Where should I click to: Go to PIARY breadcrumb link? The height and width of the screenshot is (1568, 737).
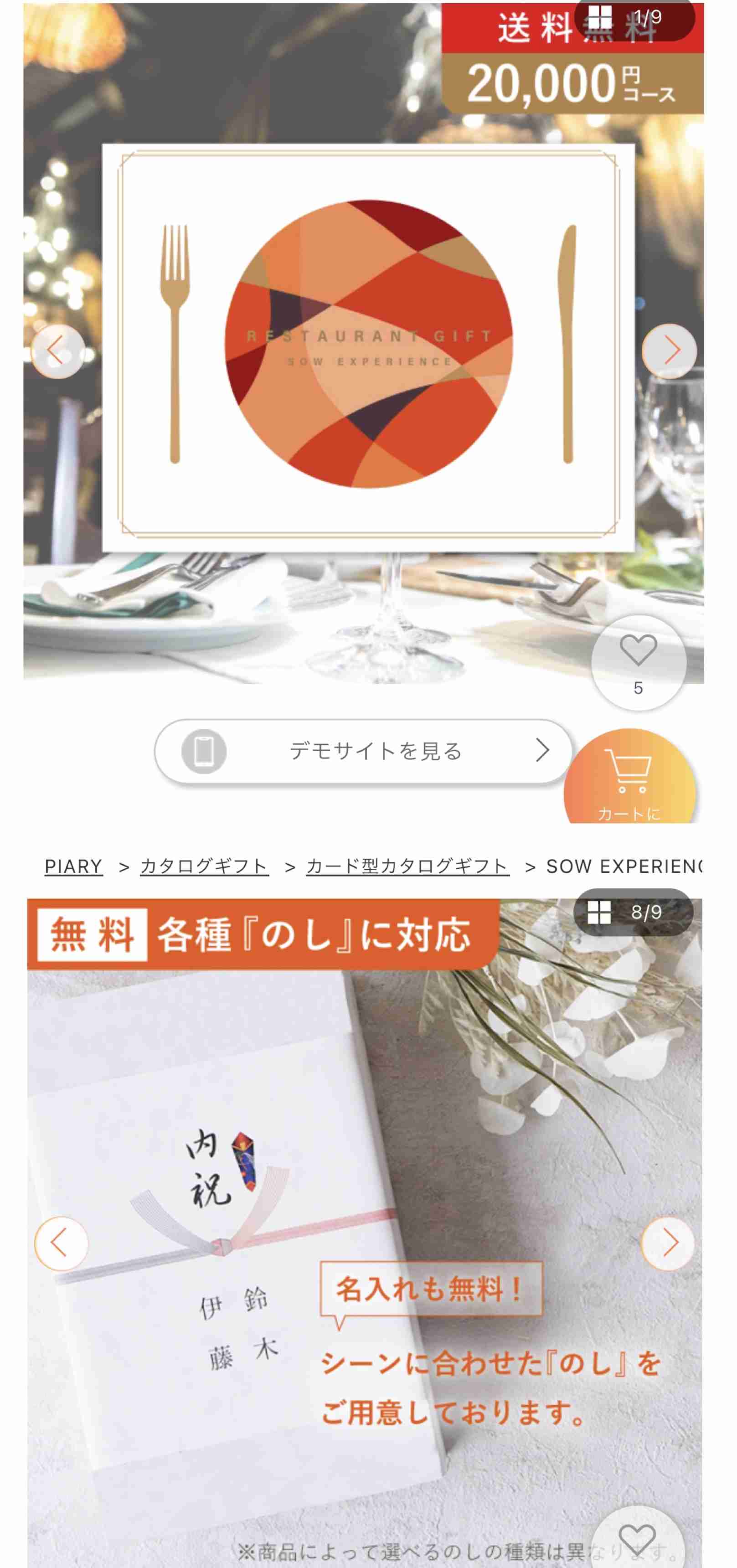coord(73,866)
